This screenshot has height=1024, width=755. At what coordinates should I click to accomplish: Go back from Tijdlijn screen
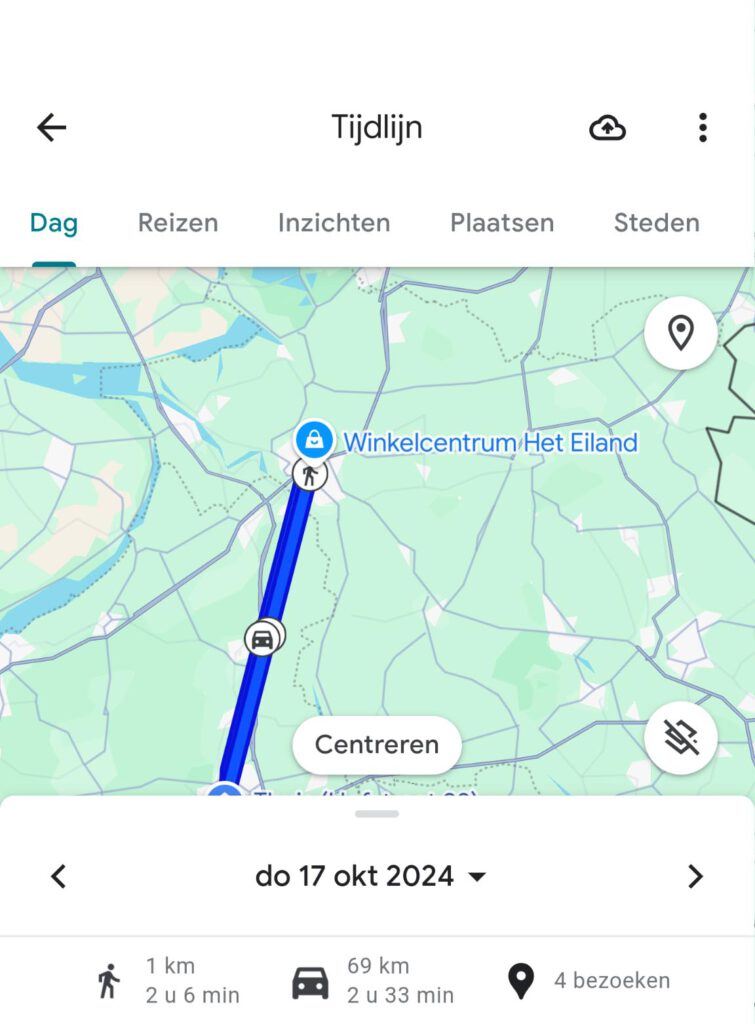pos(51,127)
